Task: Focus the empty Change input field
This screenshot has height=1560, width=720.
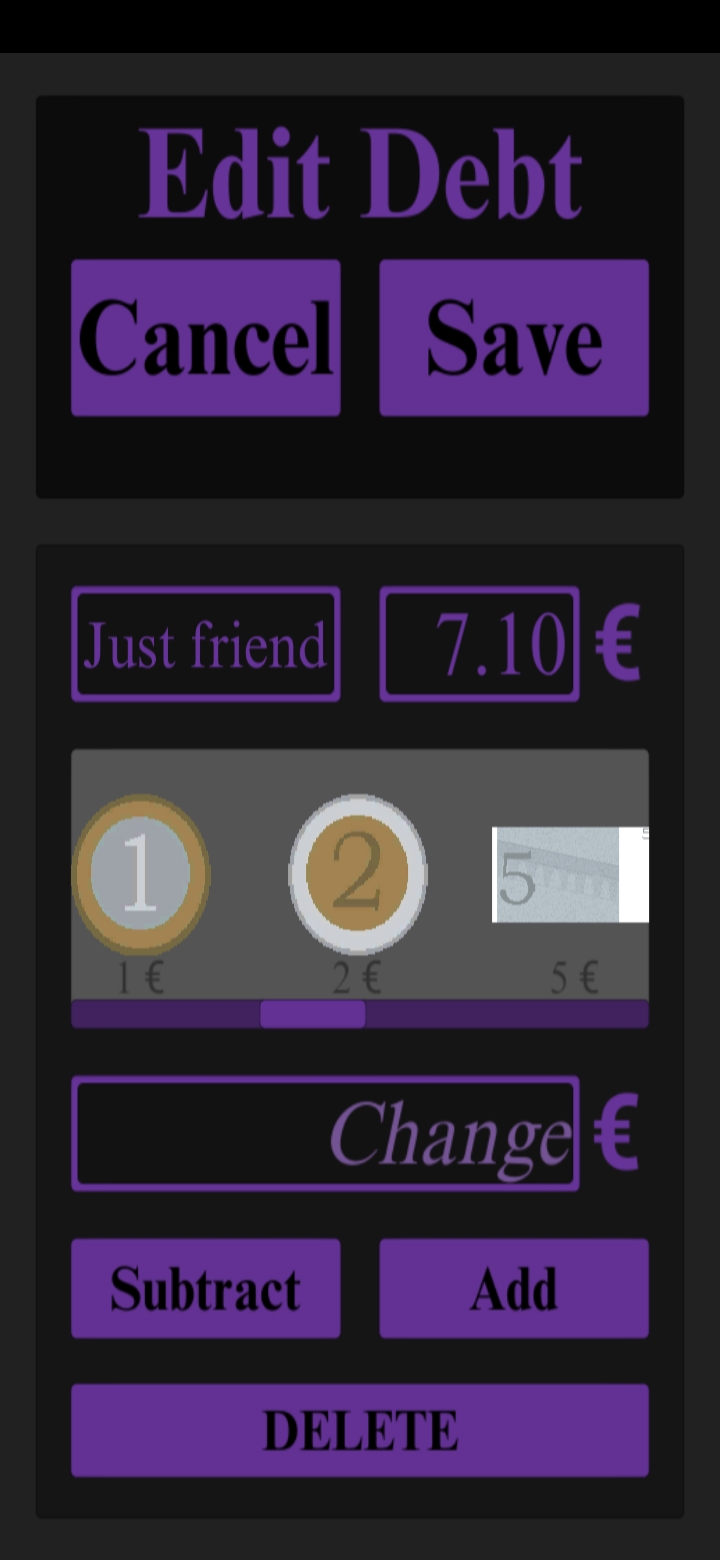Action: pos(325,1133)
